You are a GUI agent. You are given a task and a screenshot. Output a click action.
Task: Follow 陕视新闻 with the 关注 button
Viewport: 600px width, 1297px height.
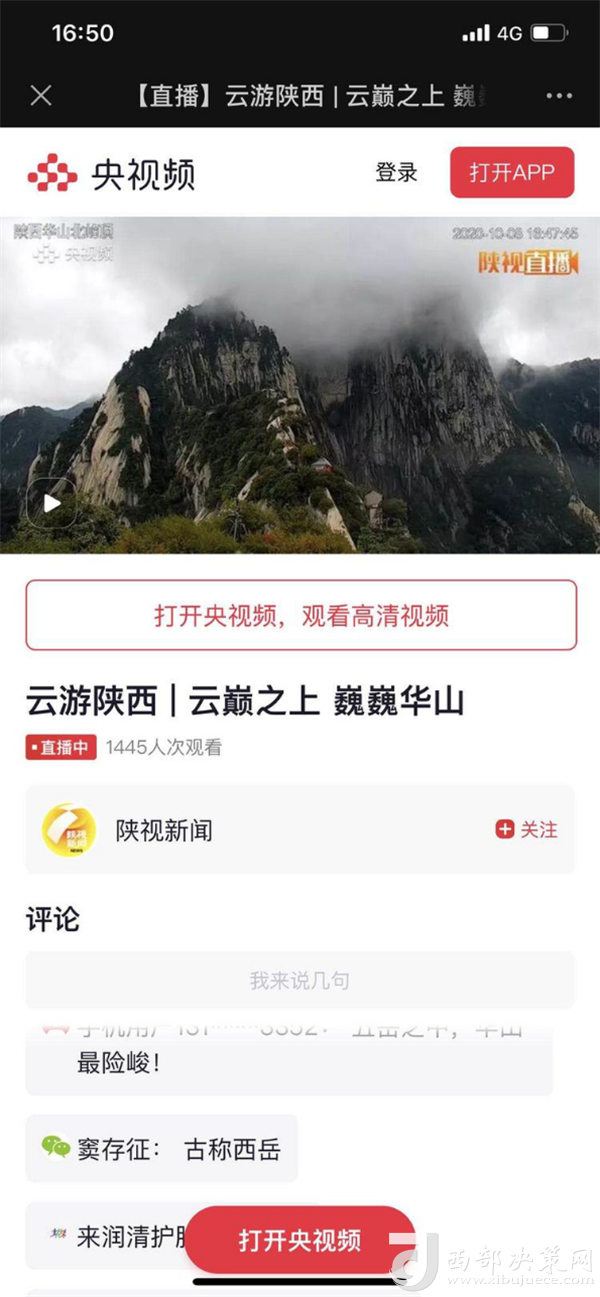tap(527, 830)
